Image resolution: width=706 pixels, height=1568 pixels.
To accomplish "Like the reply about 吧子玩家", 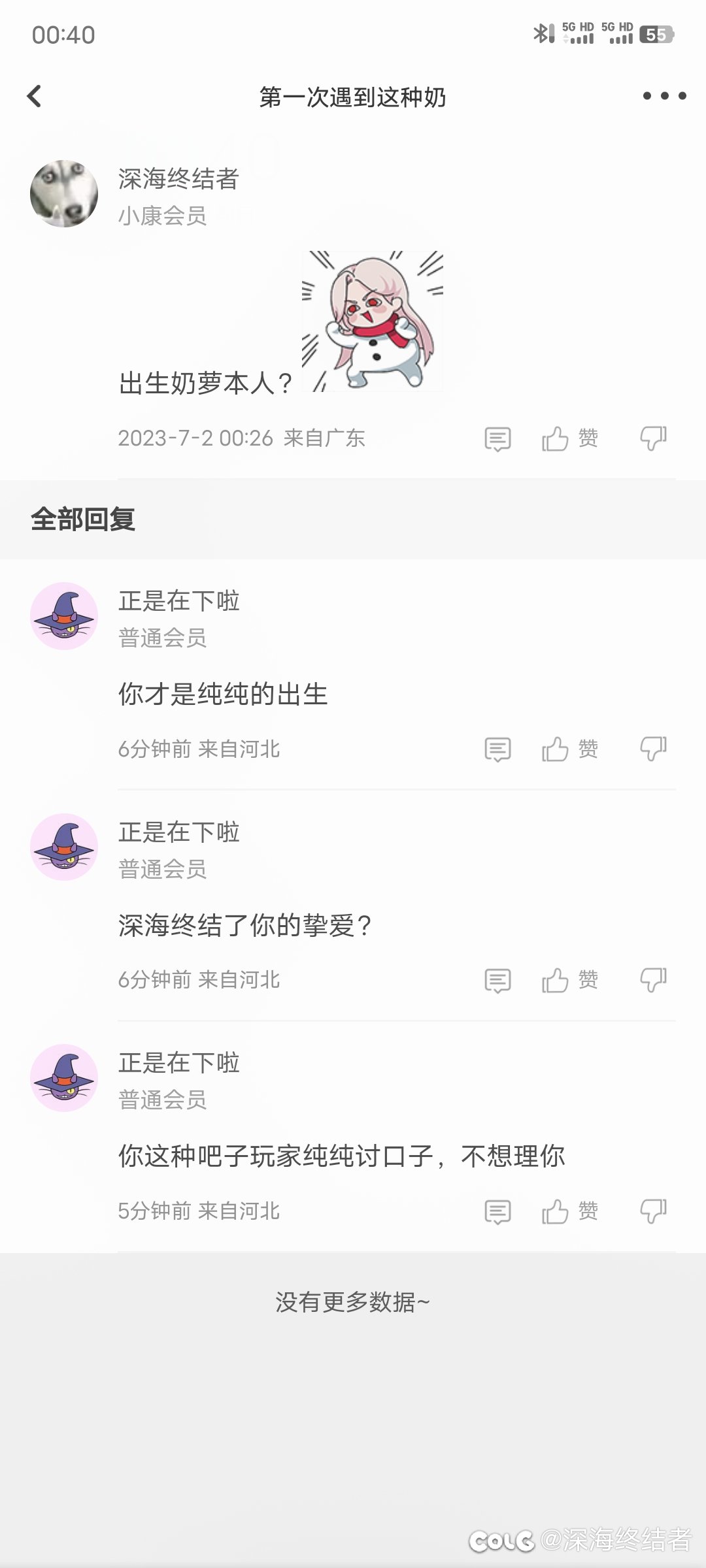I will tap(570, 1211).
